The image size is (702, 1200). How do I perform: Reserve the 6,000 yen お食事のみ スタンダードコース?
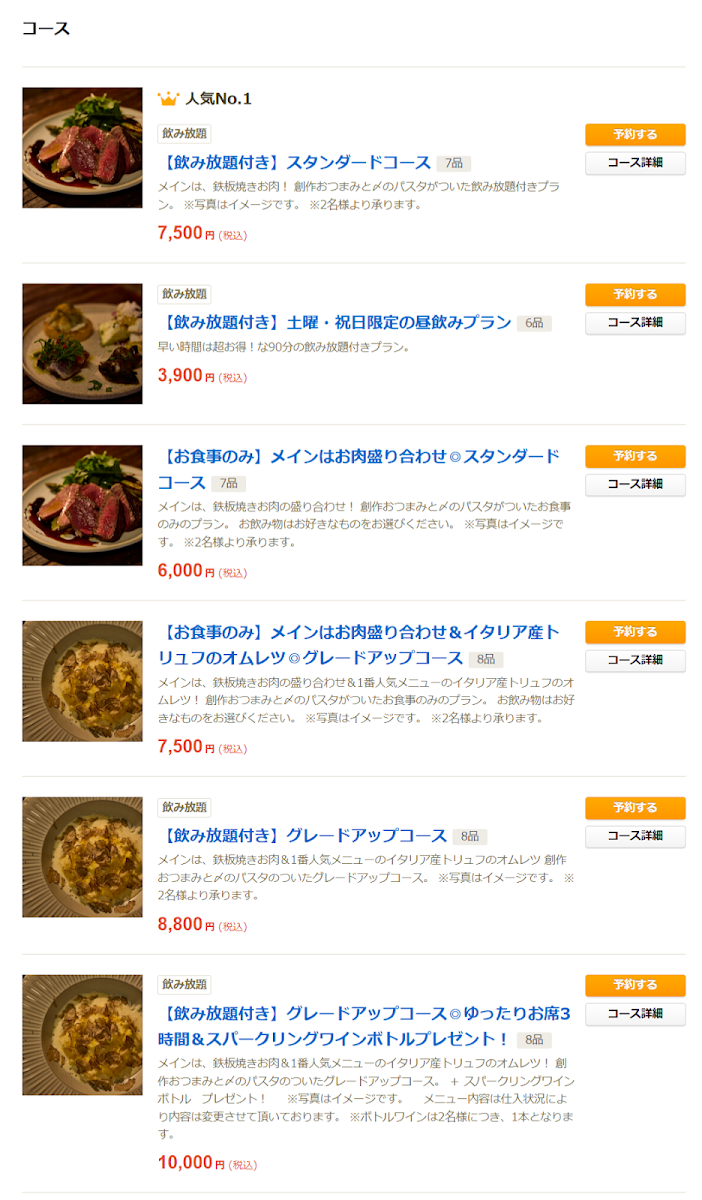(635, 456)
